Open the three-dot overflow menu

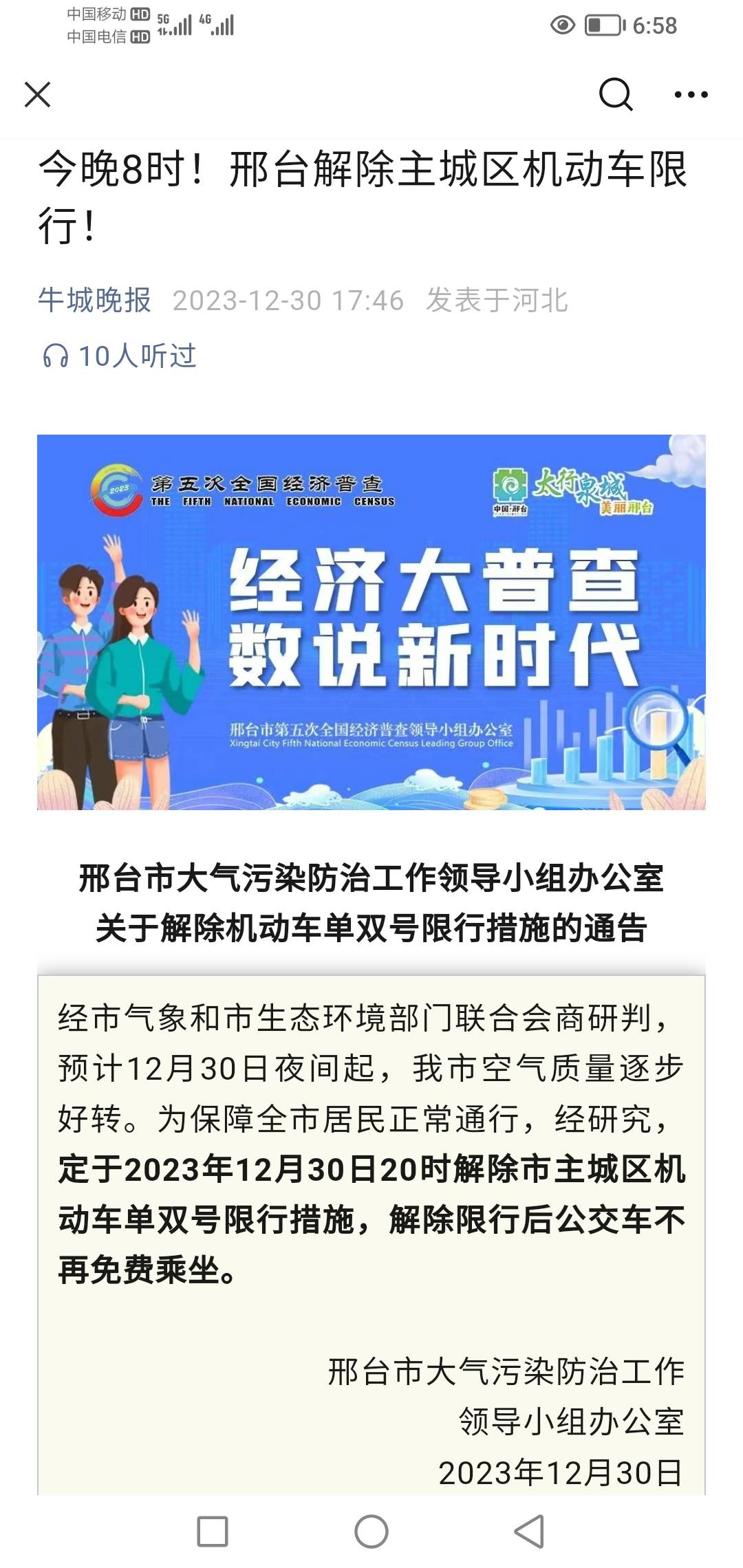point(691,95)
